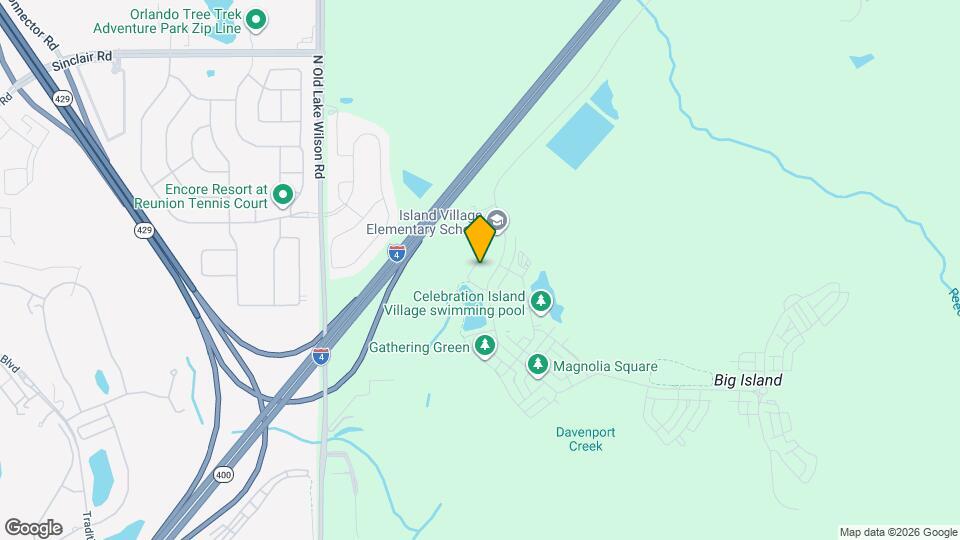Image resolution: width=960 pixels, height=540 pixels.
Task: Open the Orlando Tree Trek Adventure Park pin
Action: pos(256,19)
